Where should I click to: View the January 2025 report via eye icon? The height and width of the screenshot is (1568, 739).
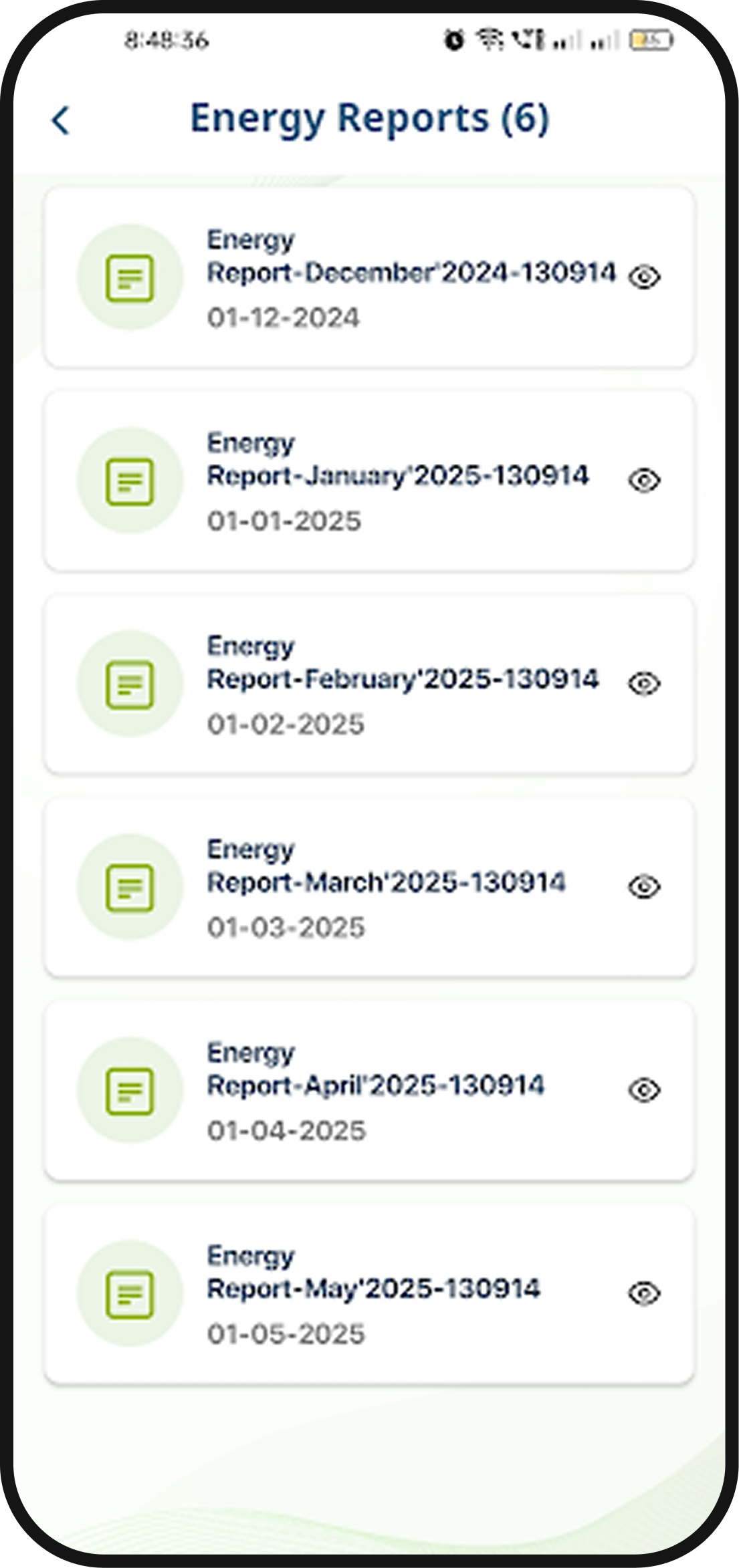click(x=644, y=480)
